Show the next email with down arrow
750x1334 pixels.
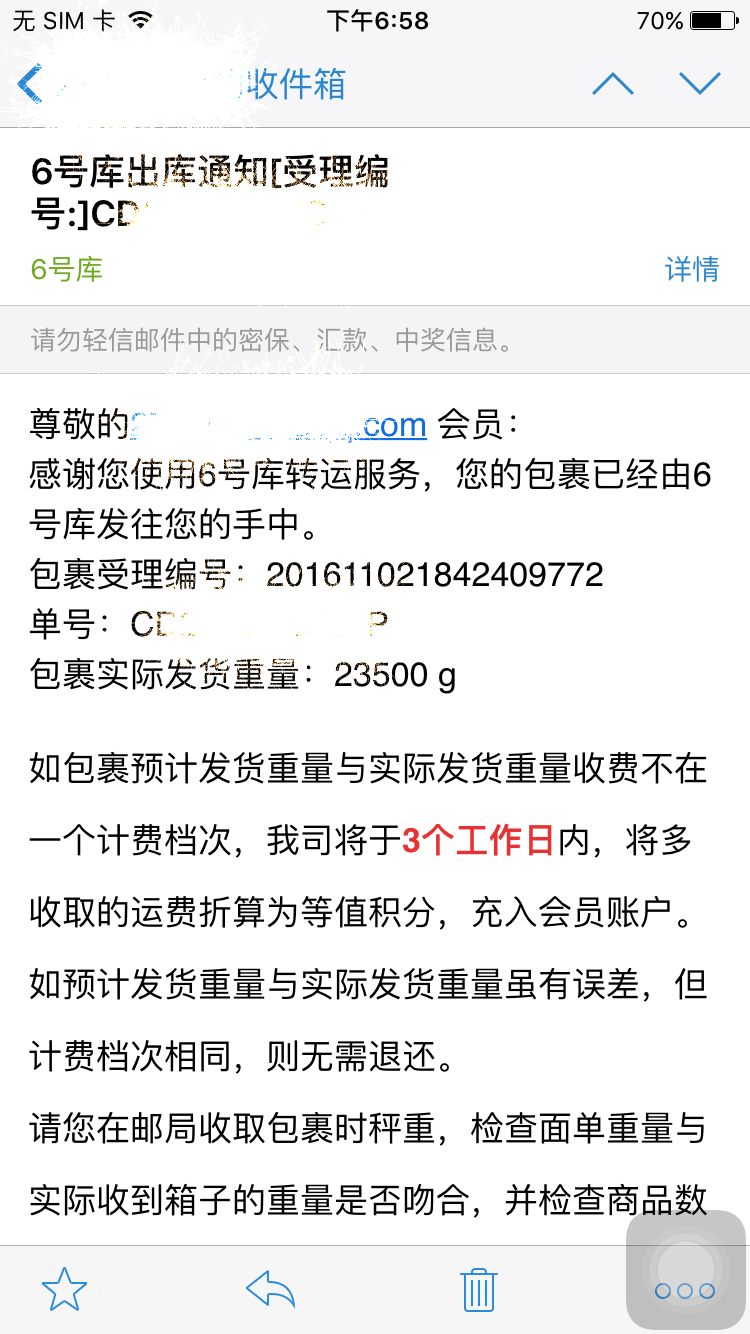(x=699, y=84)
